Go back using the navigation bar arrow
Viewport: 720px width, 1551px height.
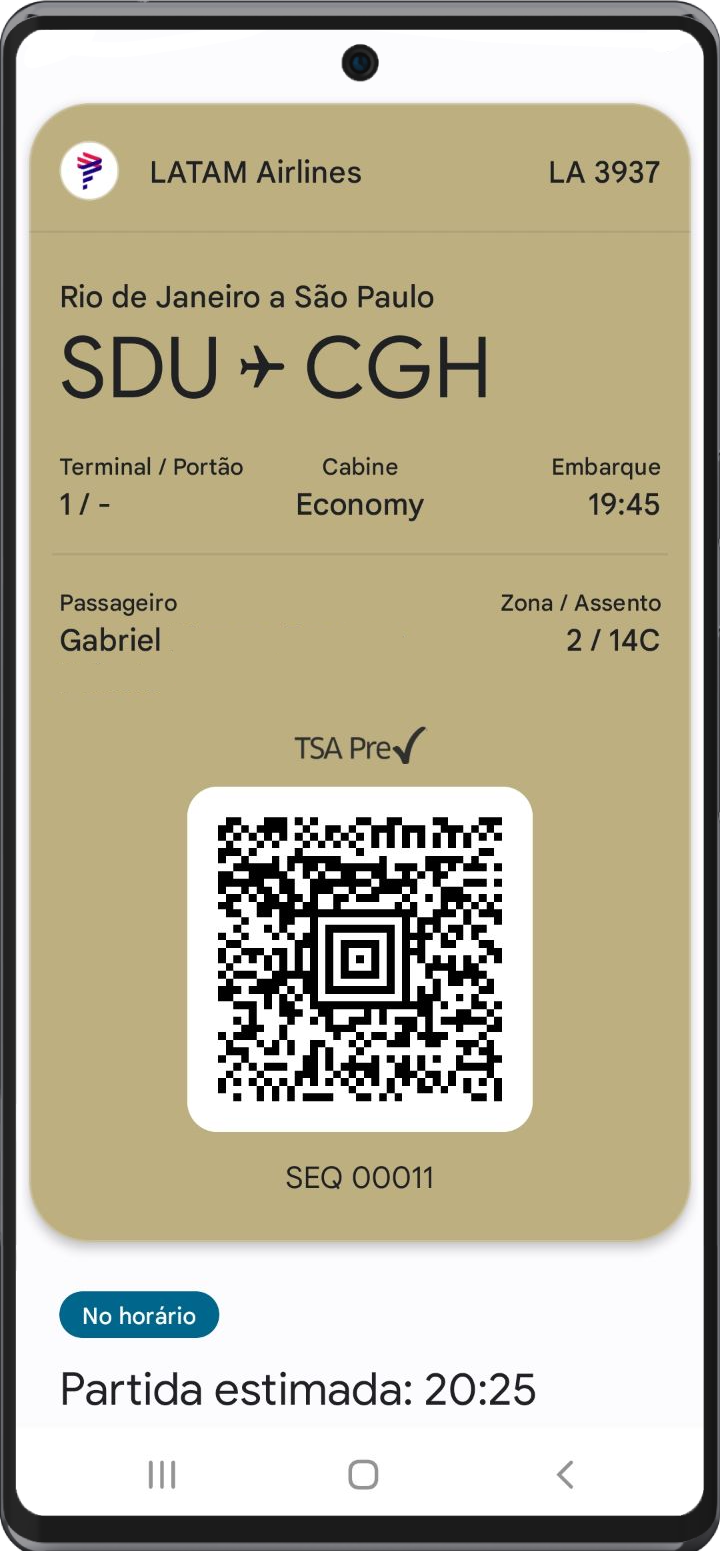pyautogui.click(x=565, y=1474)
